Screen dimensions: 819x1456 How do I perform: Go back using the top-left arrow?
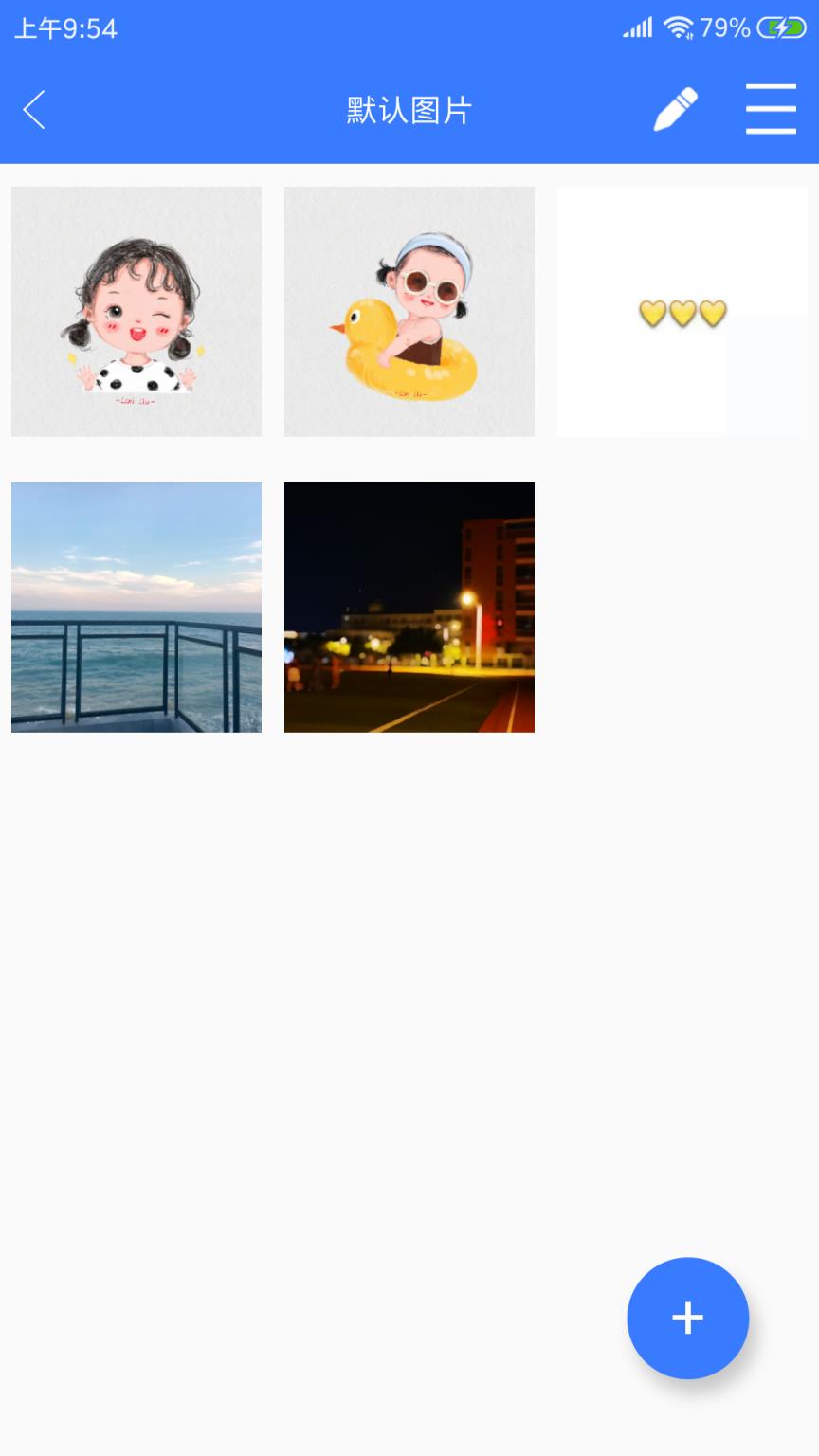click(34, 110)
